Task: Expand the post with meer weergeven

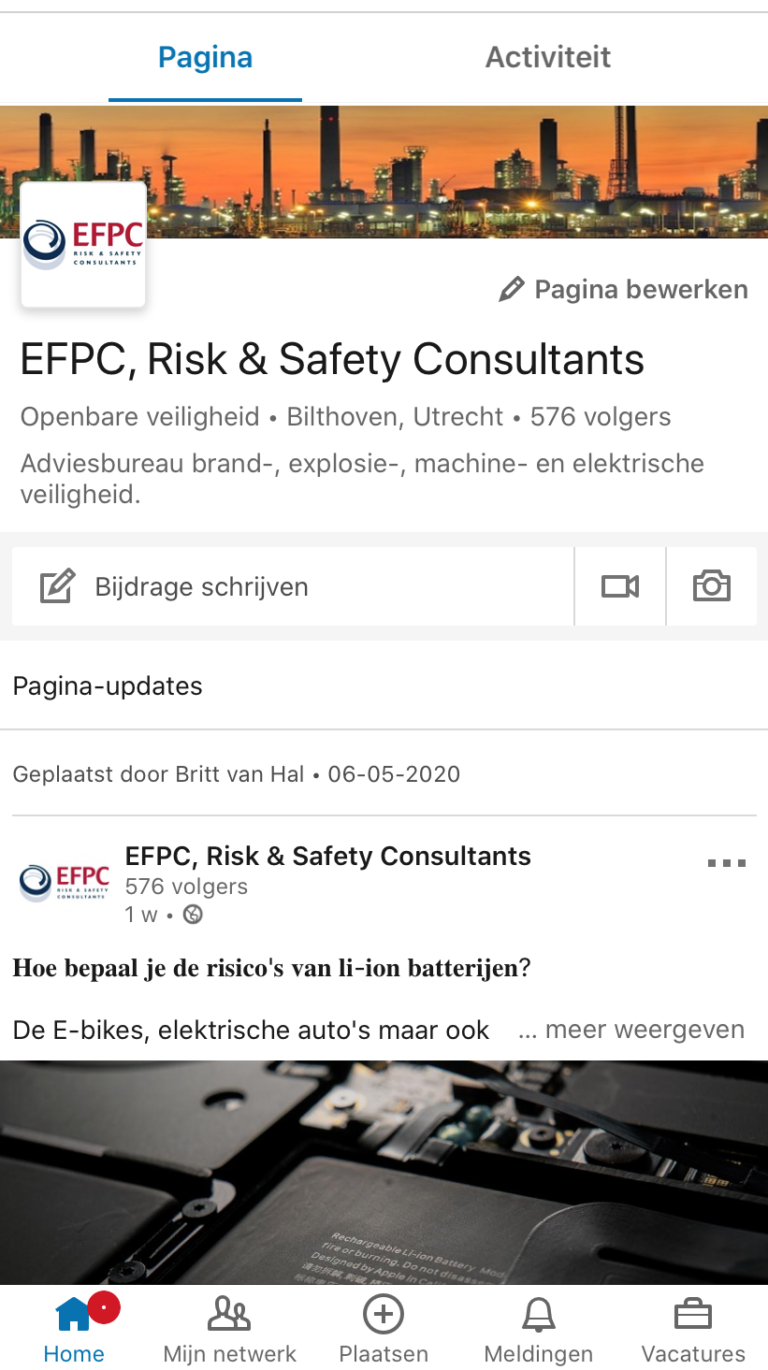Action: (644, 1030)
